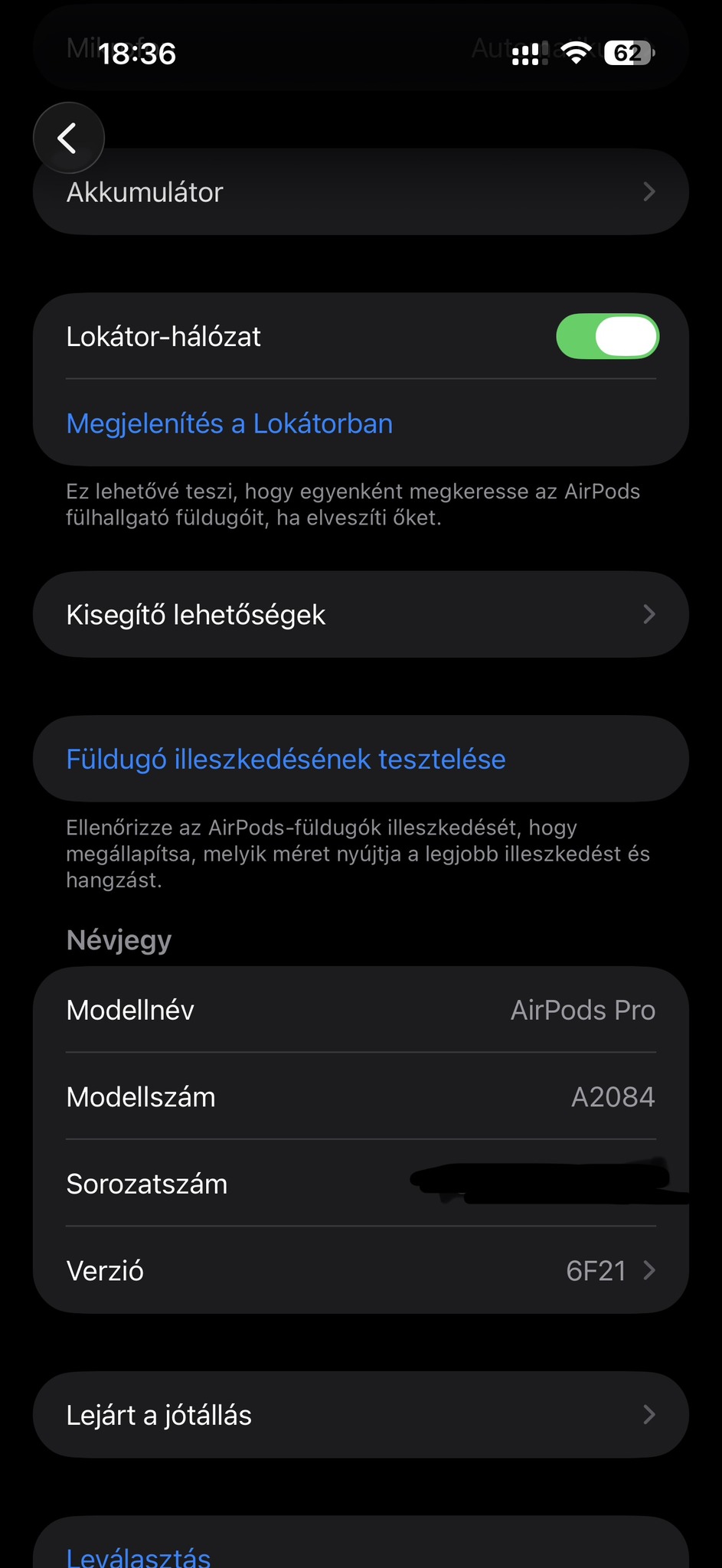Toggle the Lokátor-hálózat switch off
The height and width of the screenshot is (1568, 722).
coord(607,337)
